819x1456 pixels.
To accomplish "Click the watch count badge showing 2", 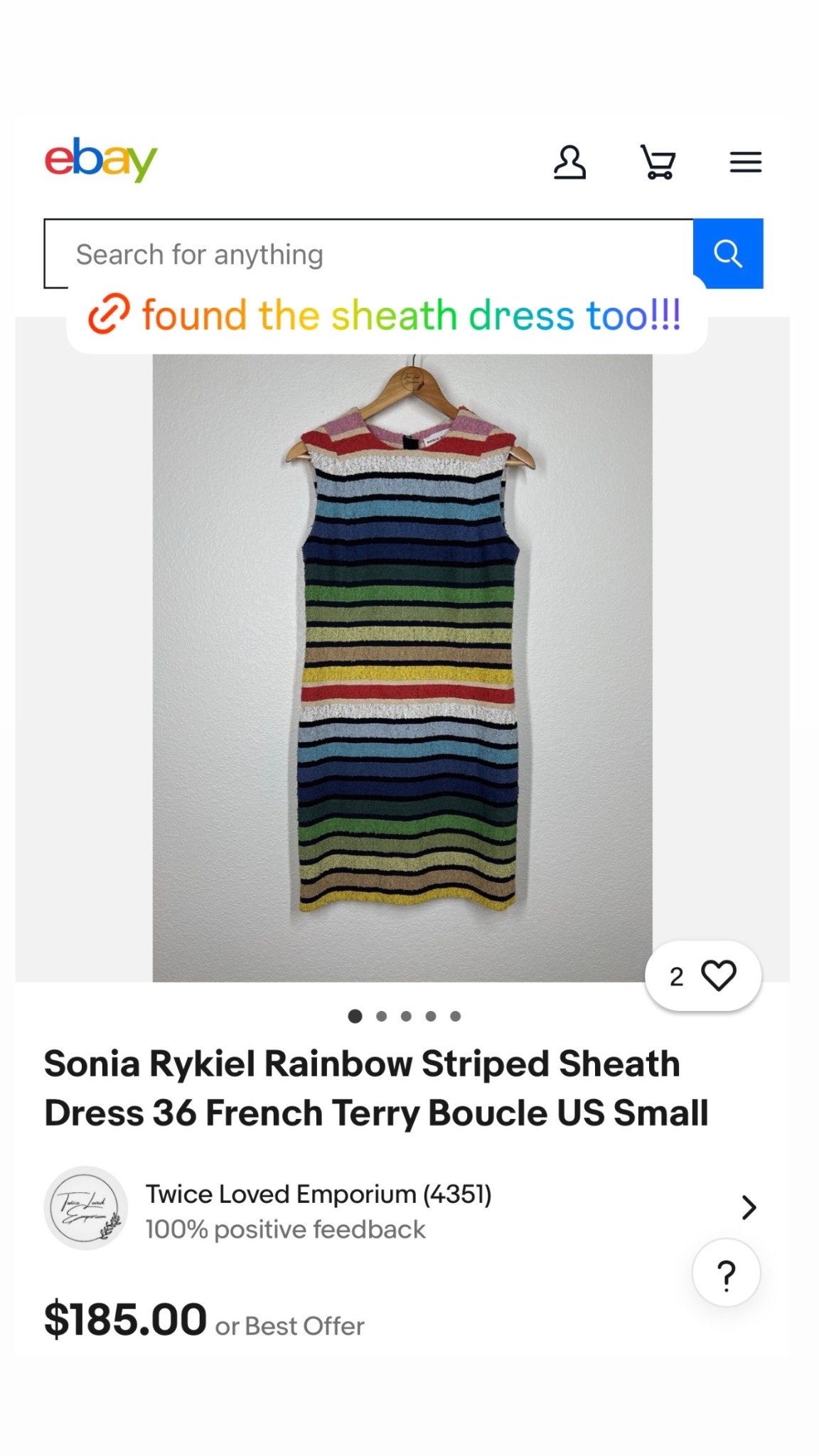I will click(675, 975).
